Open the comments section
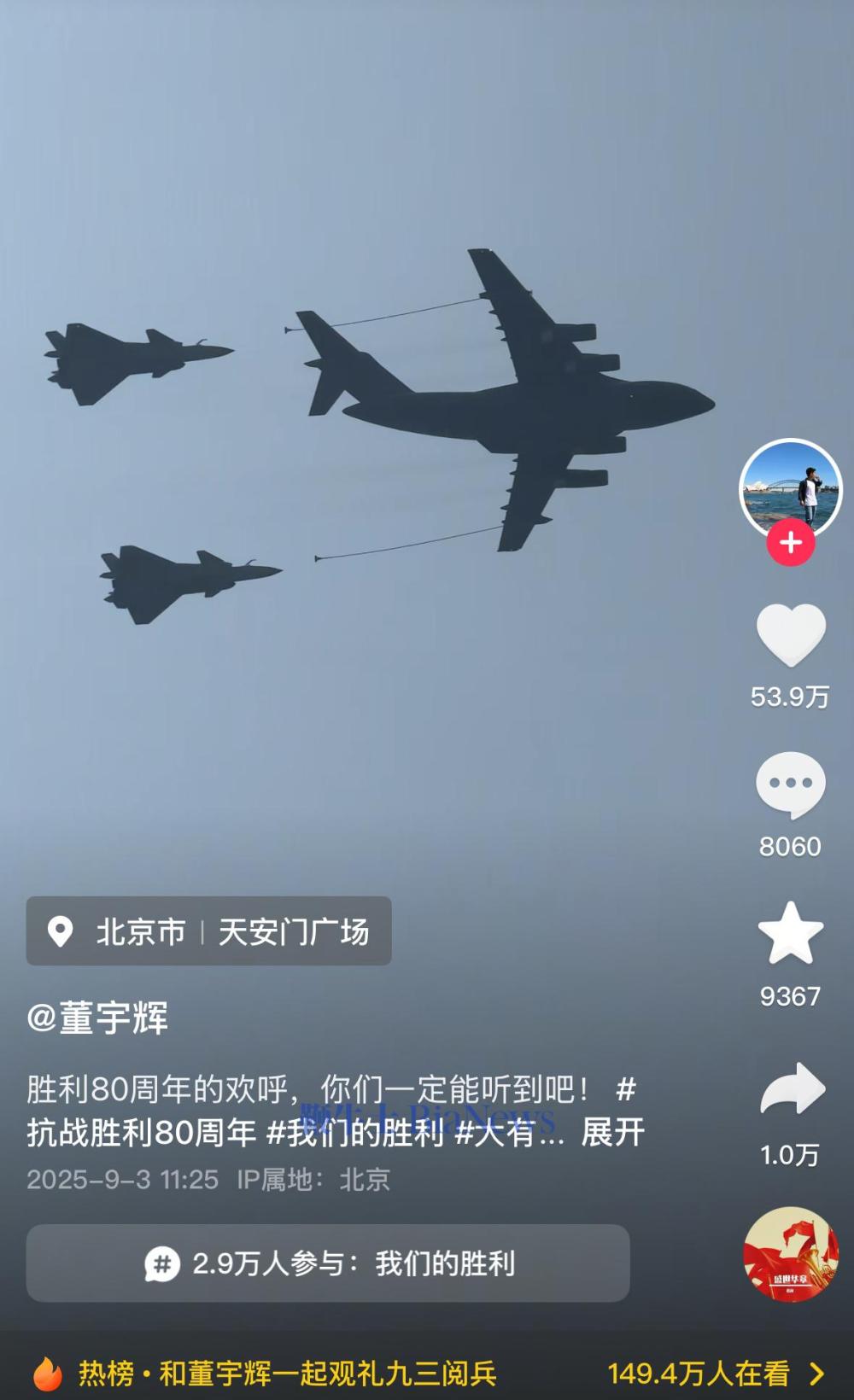Image resolution: width=854 pixels, height=1400 pixels. point(790,785)
